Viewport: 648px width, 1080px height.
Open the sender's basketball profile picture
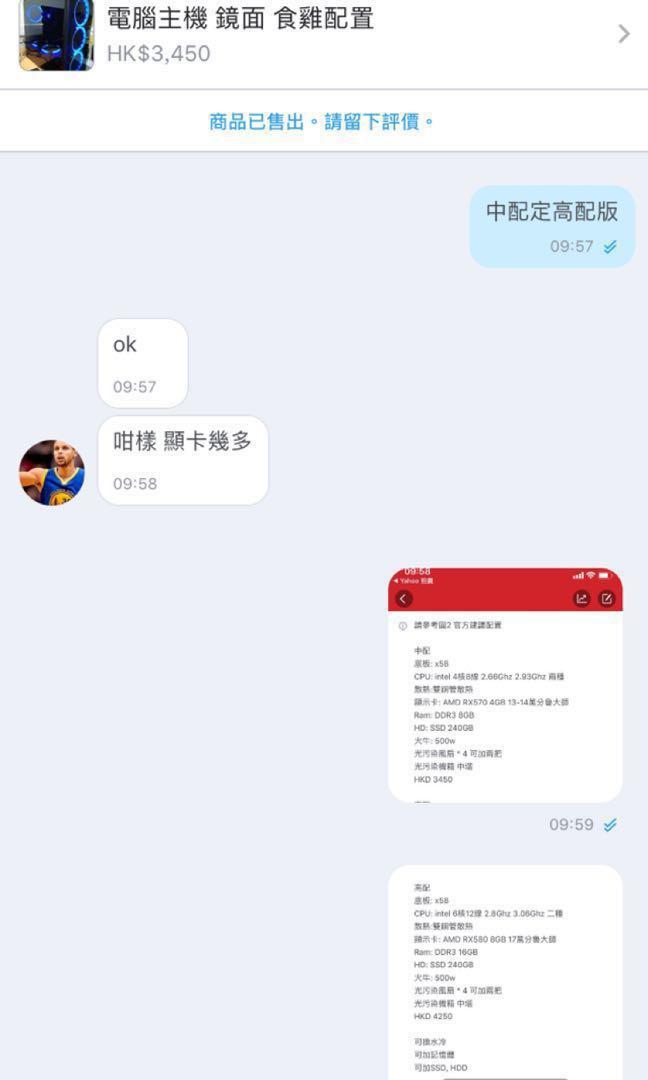coord(52,472)
